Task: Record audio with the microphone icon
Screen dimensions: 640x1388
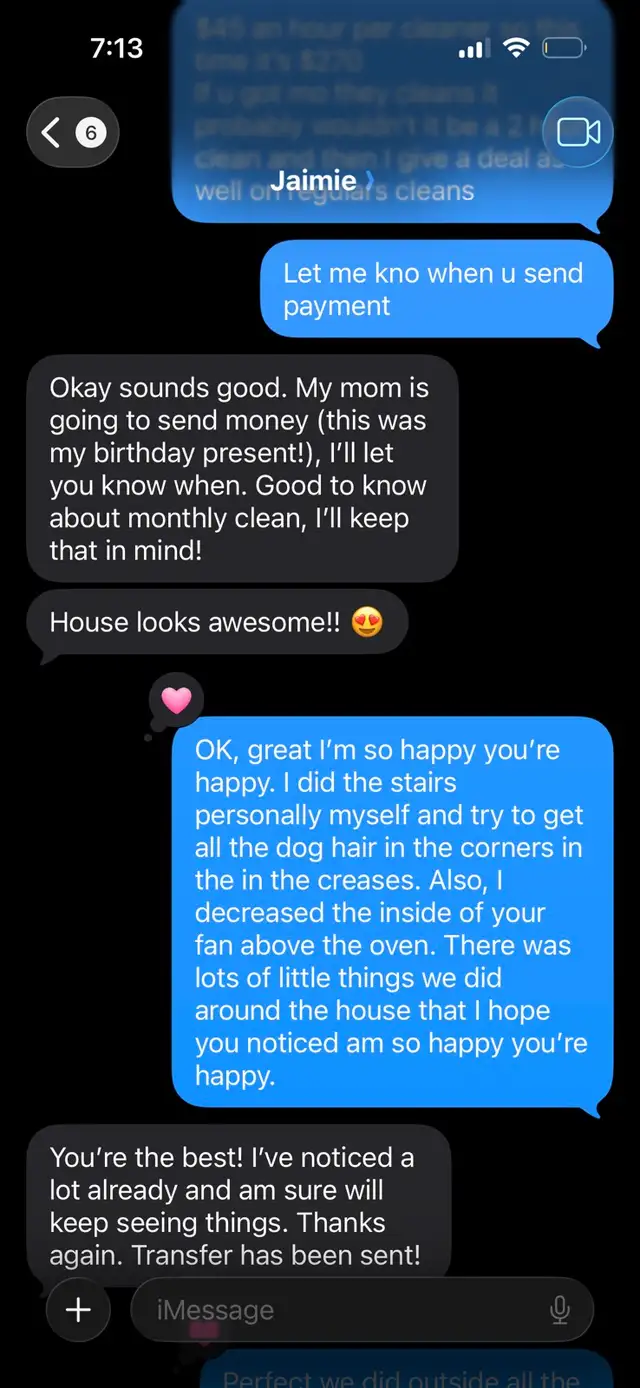Action: pyautogui.click(x=561, y=1310)
